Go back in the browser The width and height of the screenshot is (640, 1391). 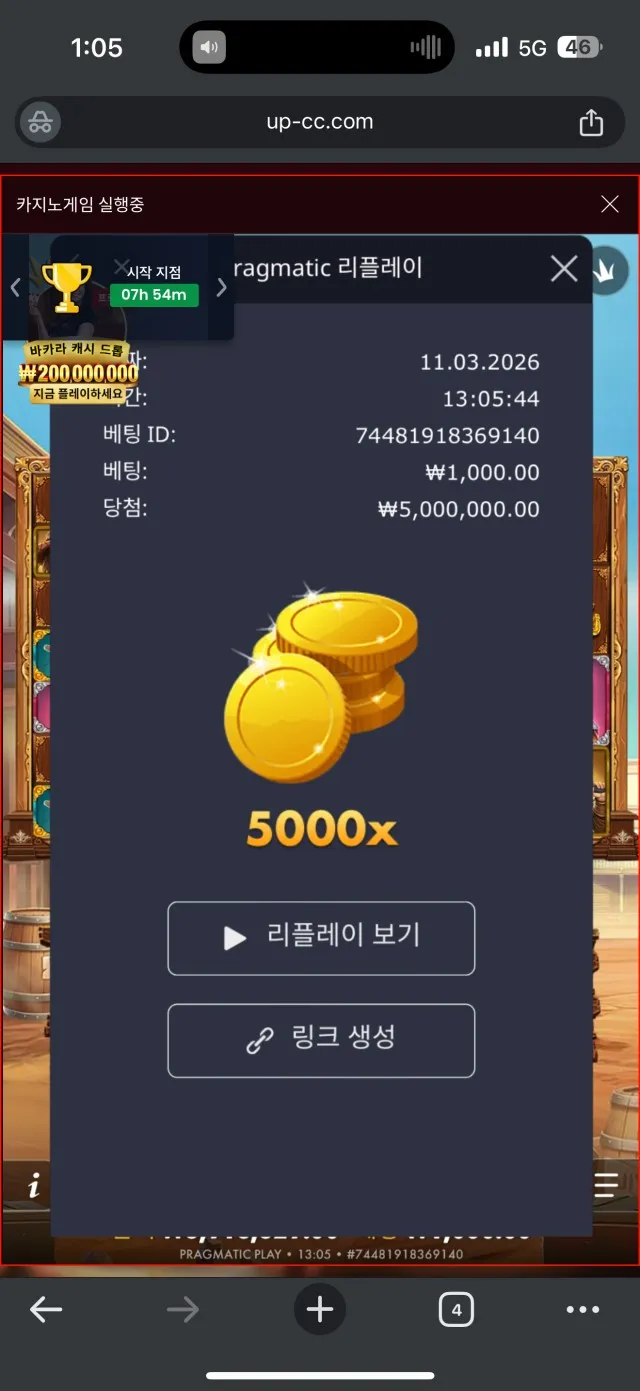tap(46, 1309)
